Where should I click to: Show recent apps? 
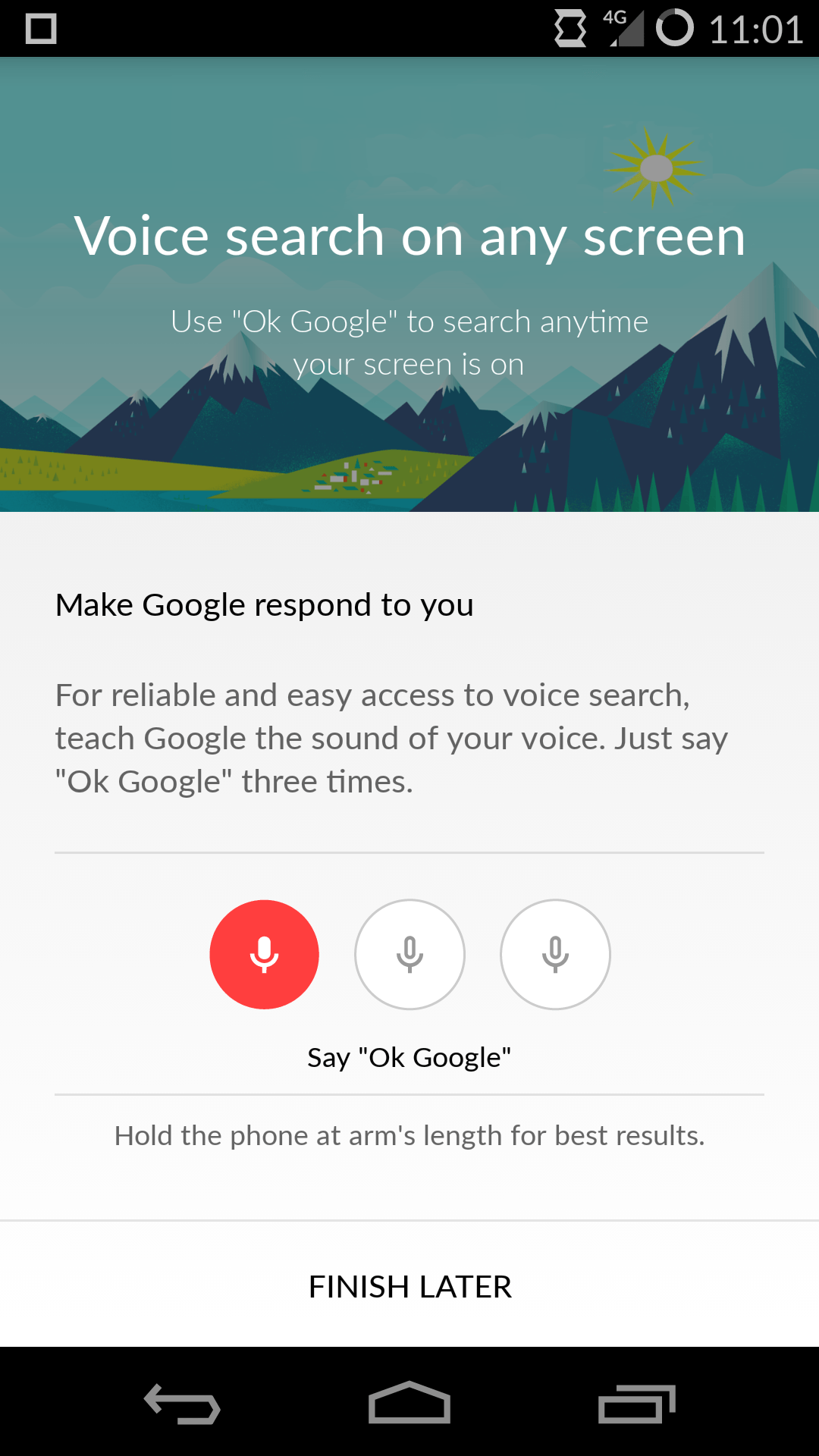click(635, 1403)
